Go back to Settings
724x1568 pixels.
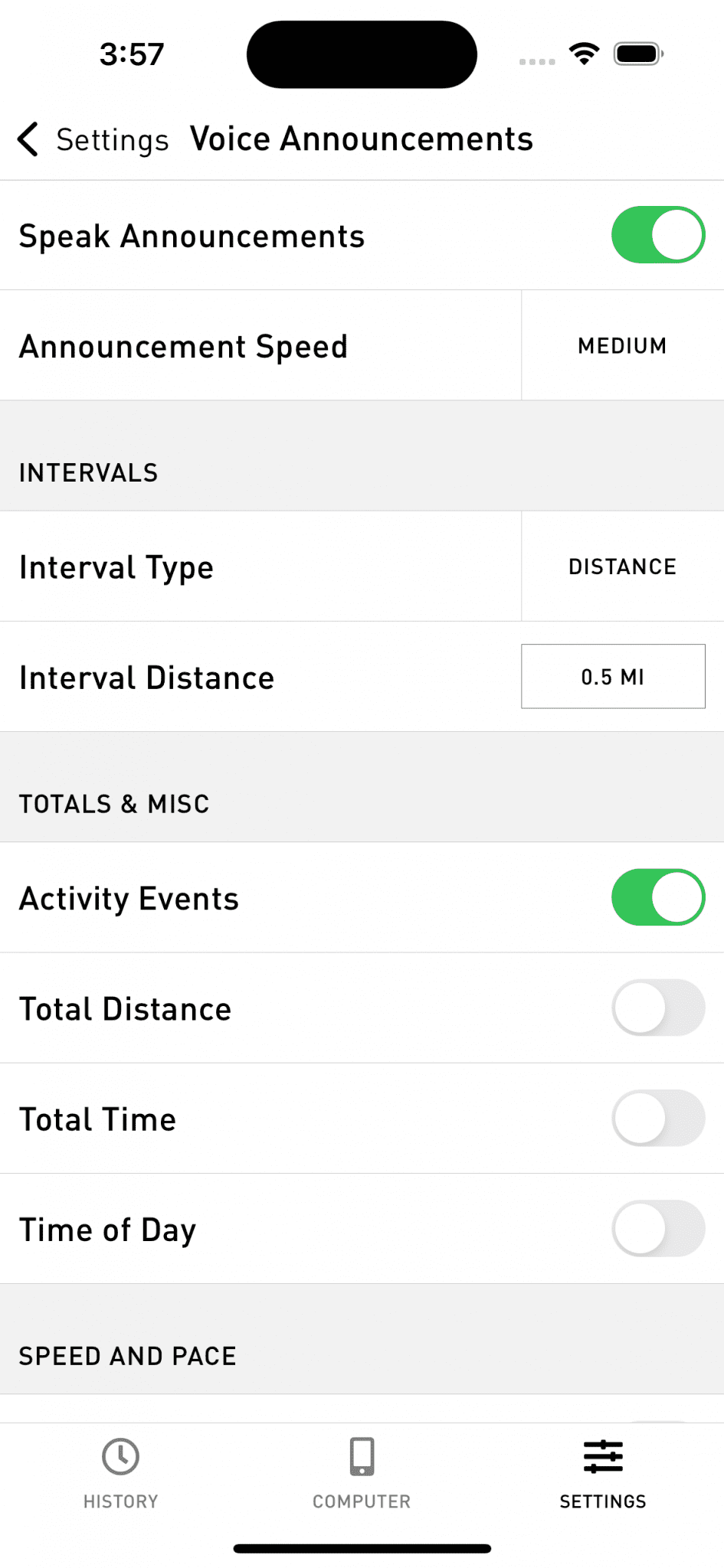point(92,139)
